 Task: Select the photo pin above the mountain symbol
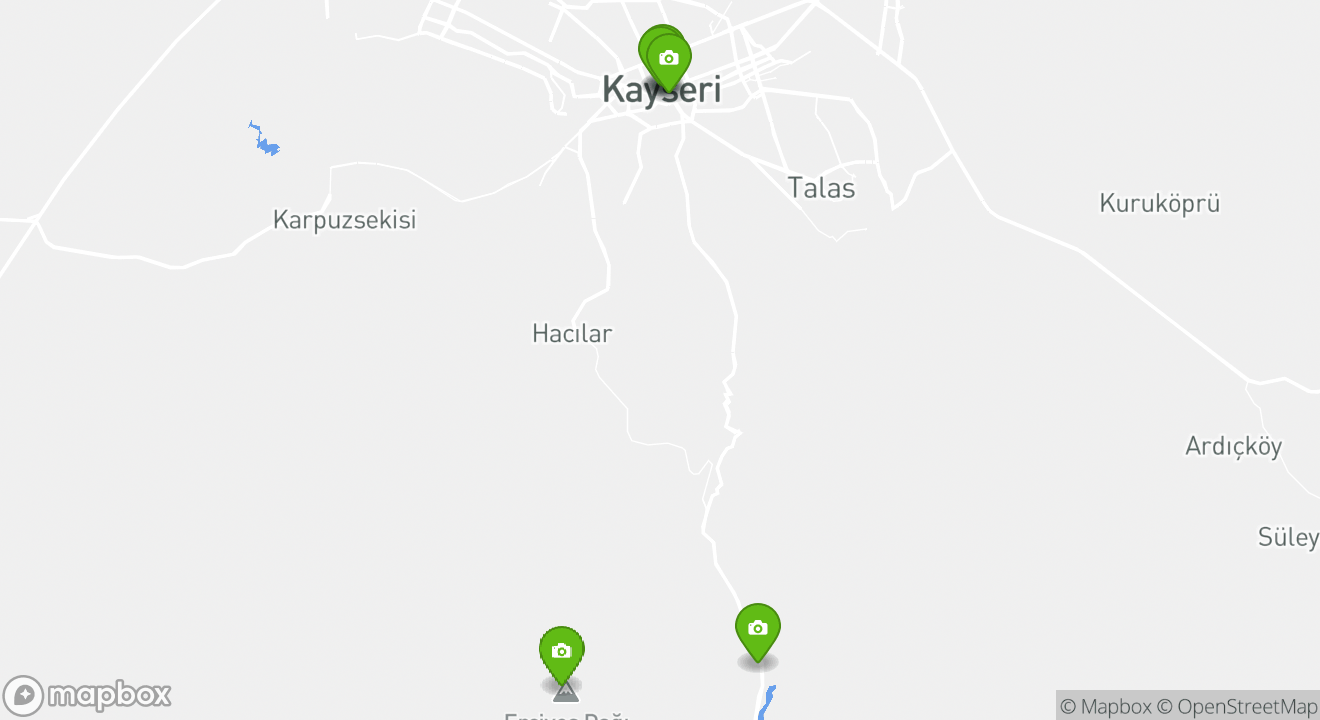561,651
